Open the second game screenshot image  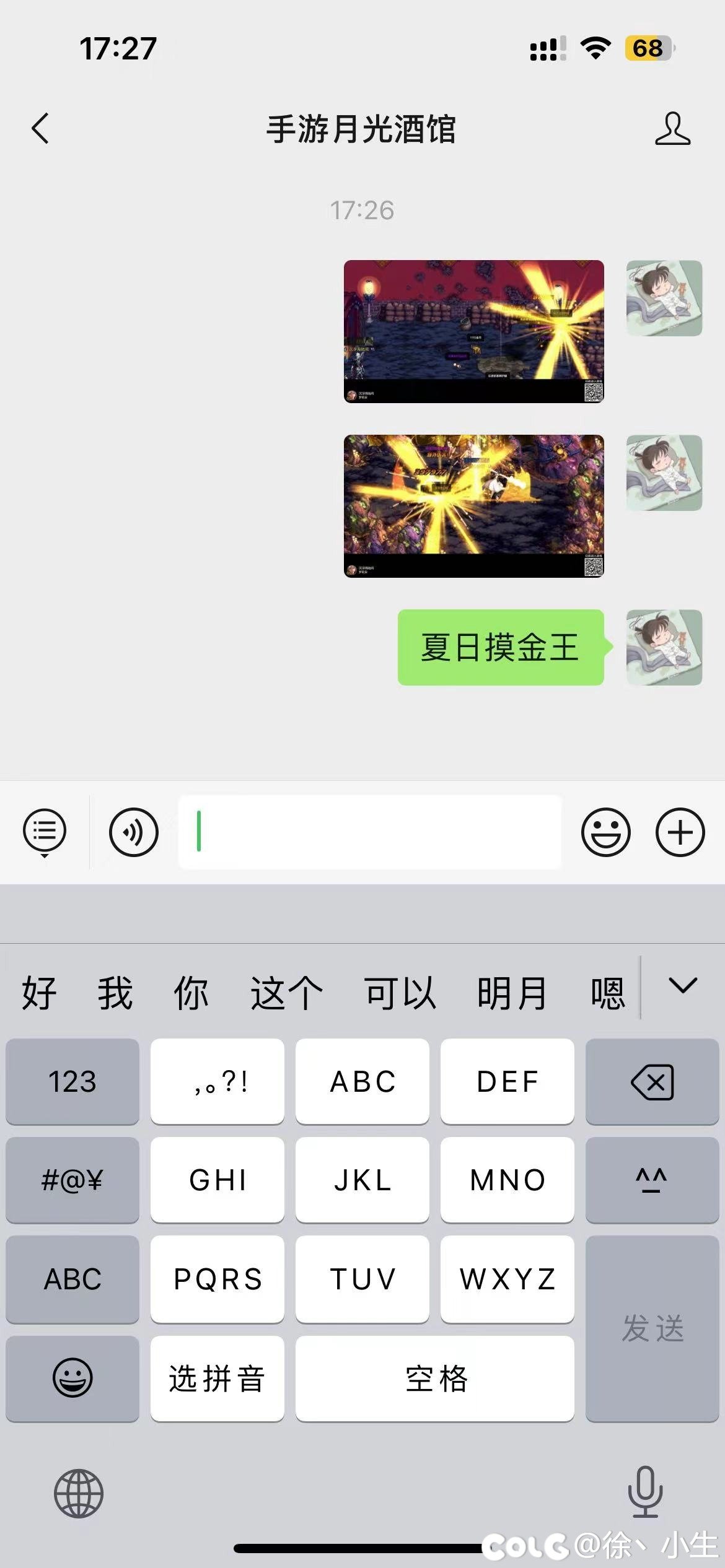473,506
